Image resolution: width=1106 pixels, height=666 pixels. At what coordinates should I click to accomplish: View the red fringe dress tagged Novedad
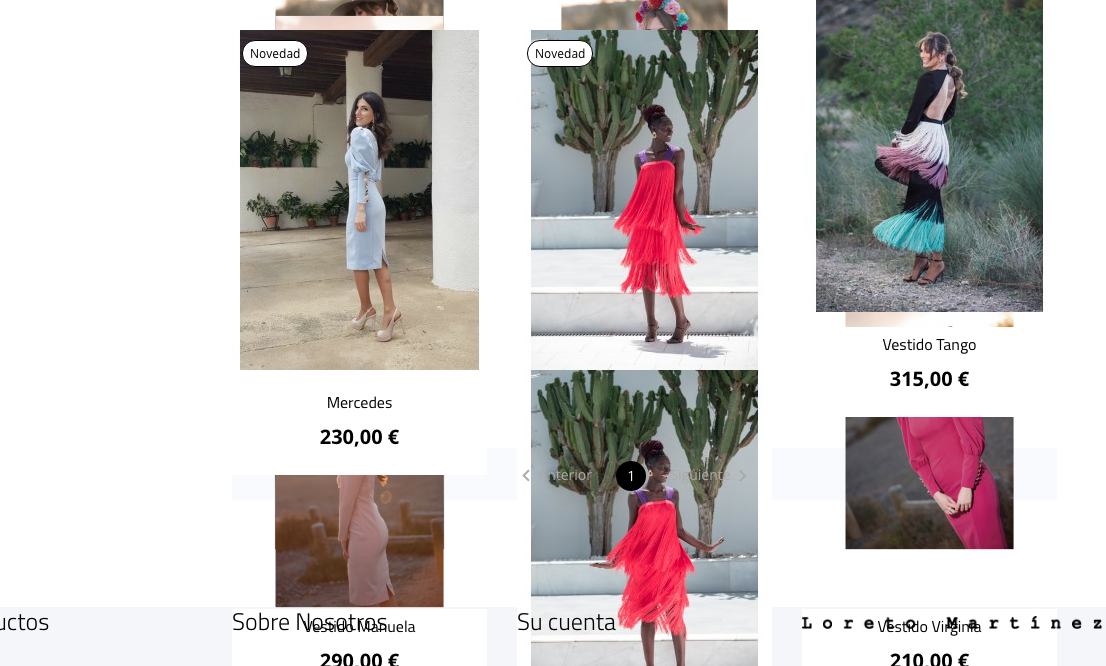pyautogui.click(x=644, y=200)
